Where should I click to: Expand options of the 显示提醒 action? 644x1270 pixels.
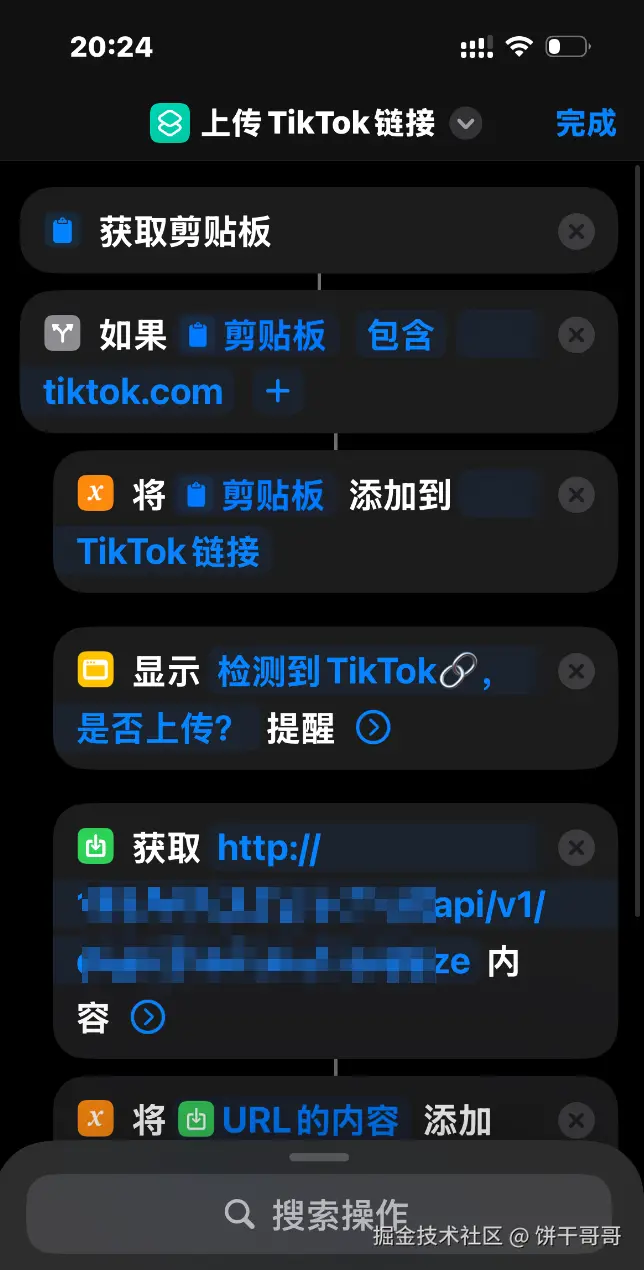coord(373,729)
